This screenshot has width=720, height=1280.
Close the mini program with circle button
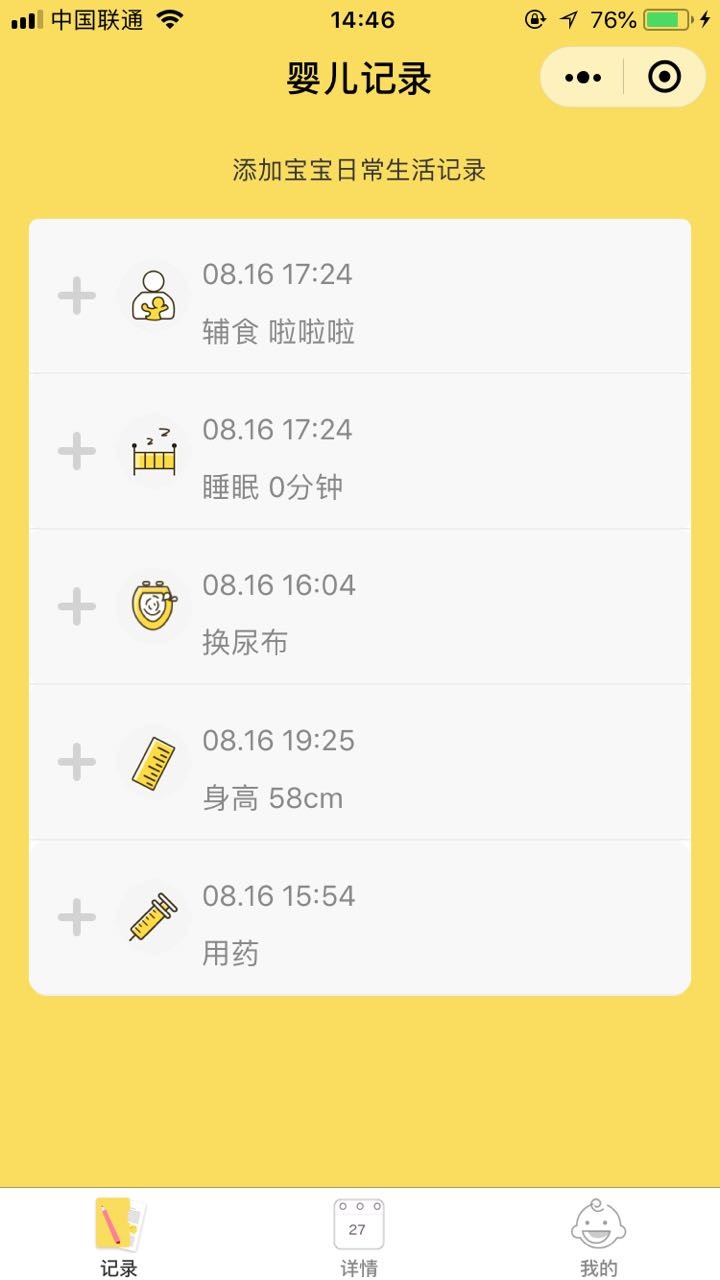665,77
